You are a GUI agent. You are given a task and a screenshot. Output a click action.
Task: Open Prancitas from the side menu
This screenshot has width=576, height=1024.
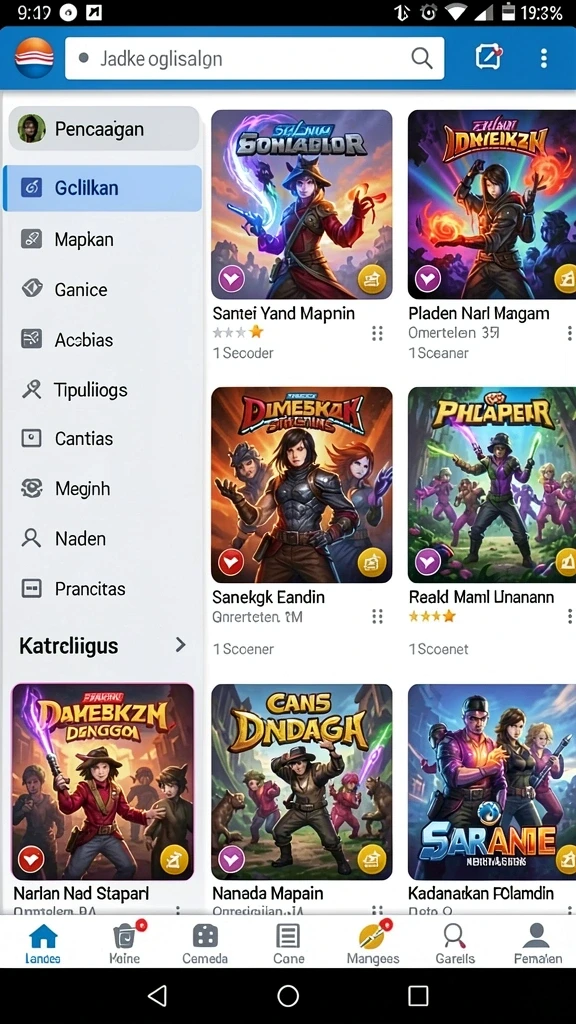[x=102, y=588]
